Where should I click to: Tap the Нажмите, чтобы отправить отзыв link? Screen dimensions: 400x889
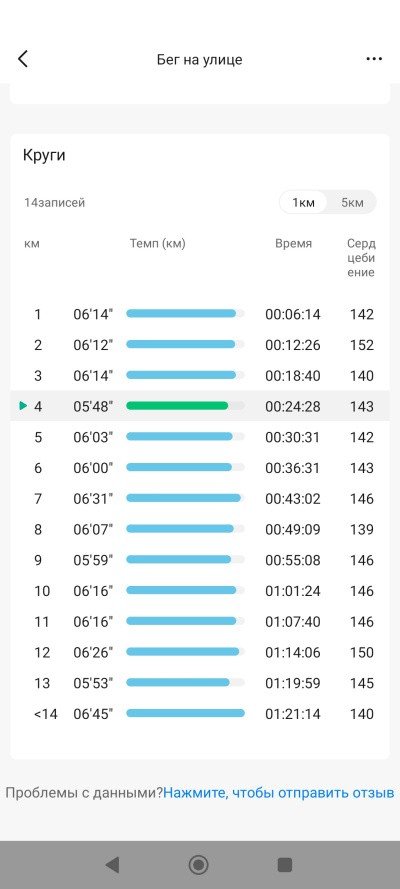[x=279, y=793]
